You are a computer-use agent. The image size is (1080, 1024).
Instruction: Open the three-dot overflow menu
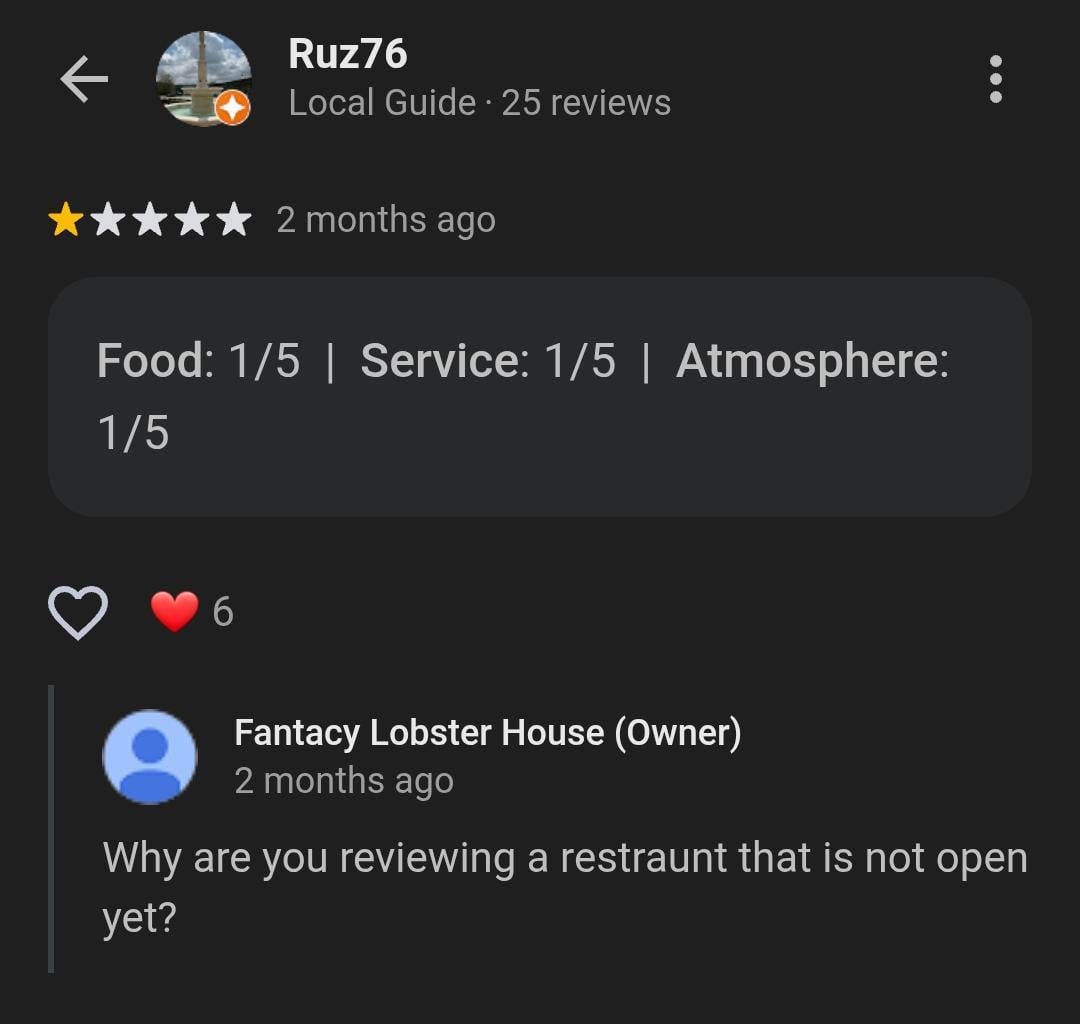(x=994, y=79)
